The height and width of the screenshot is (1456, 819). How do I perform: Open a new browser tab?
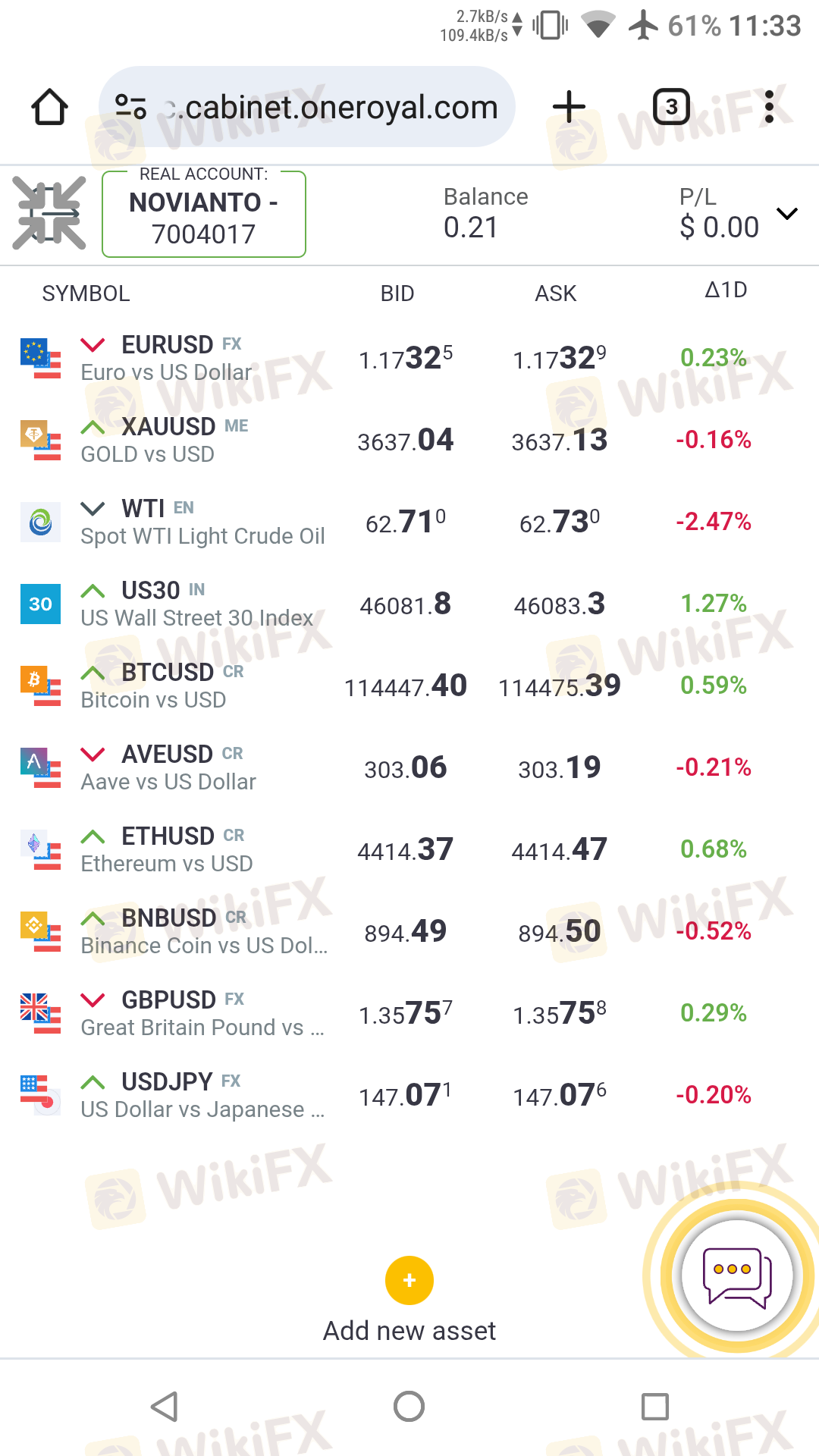pos(569,107)
